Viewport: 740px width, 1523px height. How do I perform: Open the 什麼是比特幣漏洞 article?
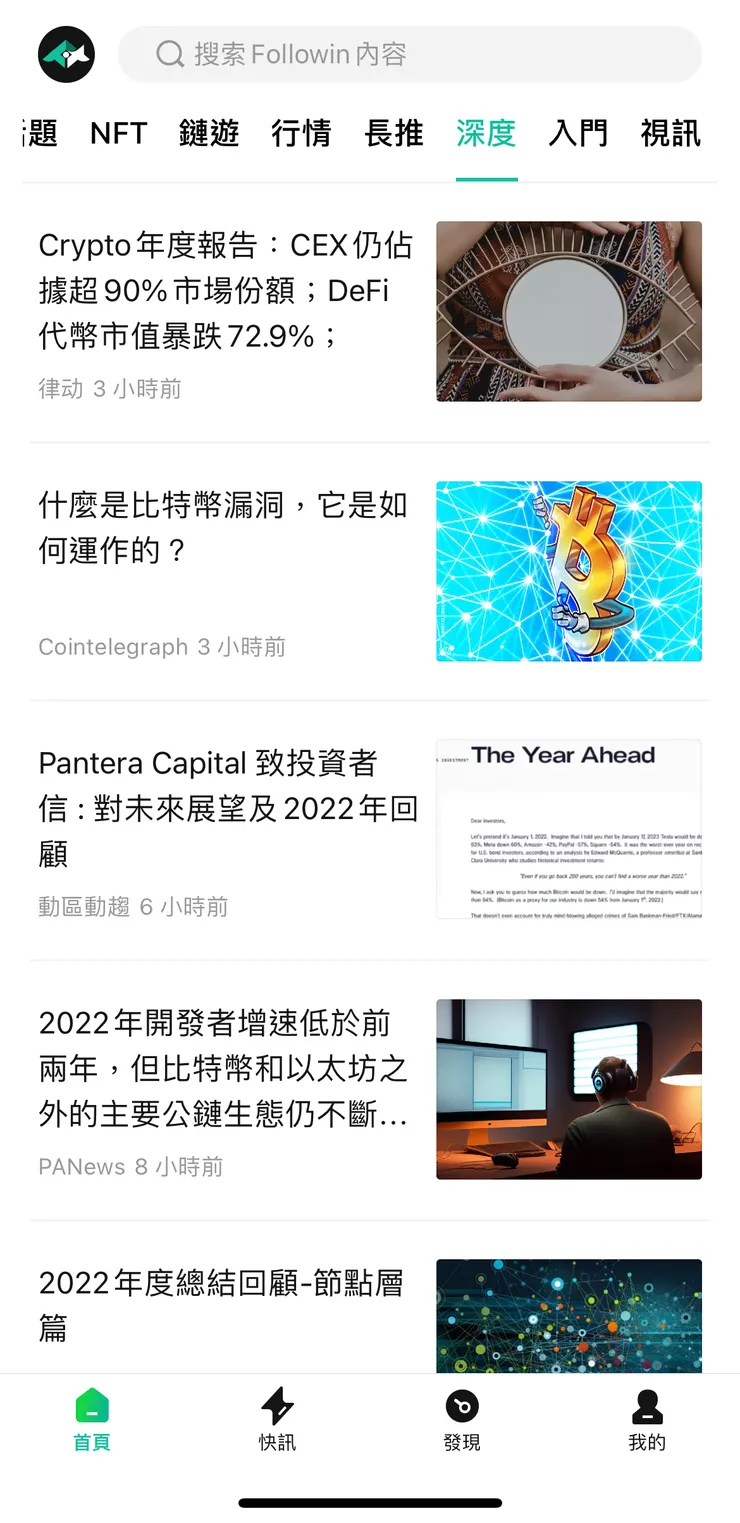pyautogui.click(x=220, y=528)
